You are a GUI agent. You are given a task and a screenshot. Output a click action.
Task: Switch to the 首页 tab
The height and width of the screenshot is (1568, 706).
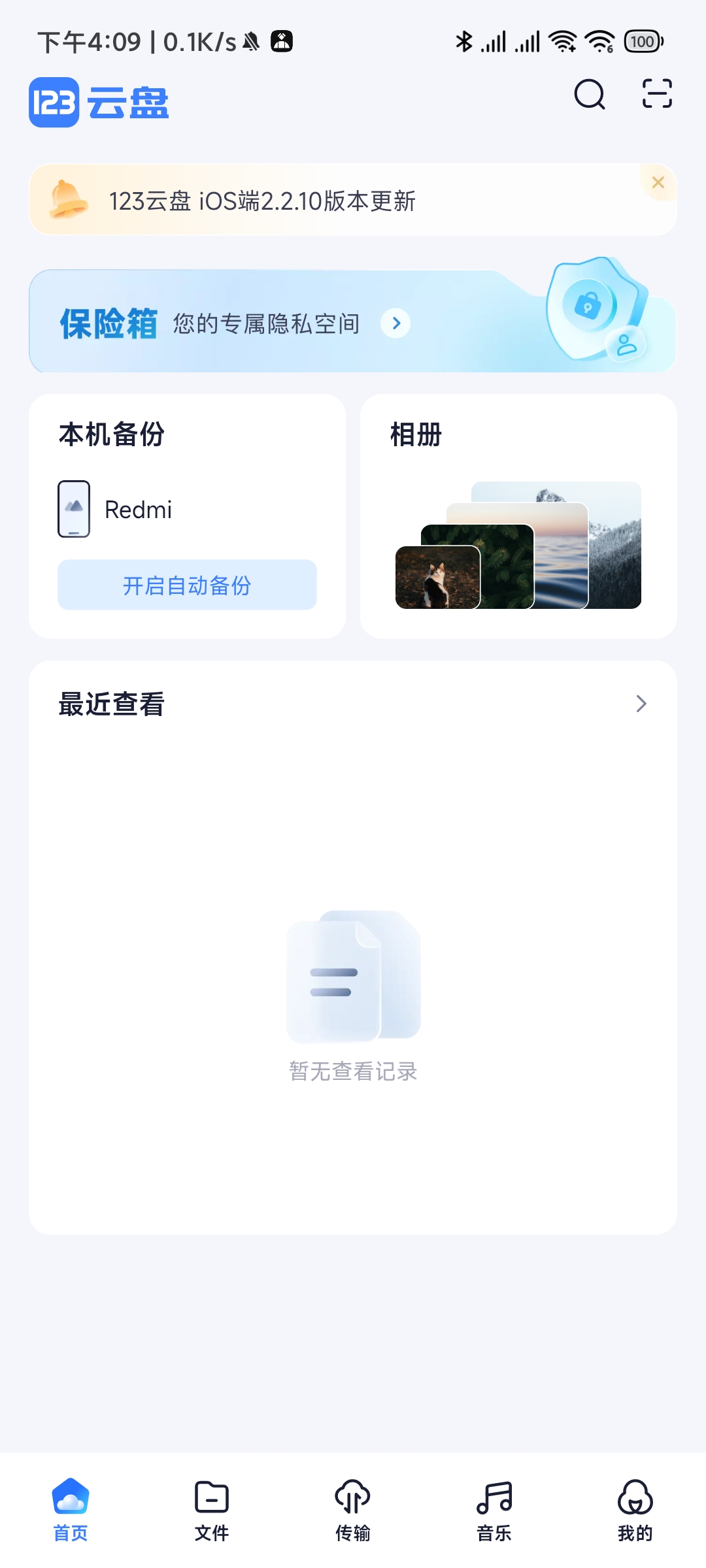[x=71, y=1511]
